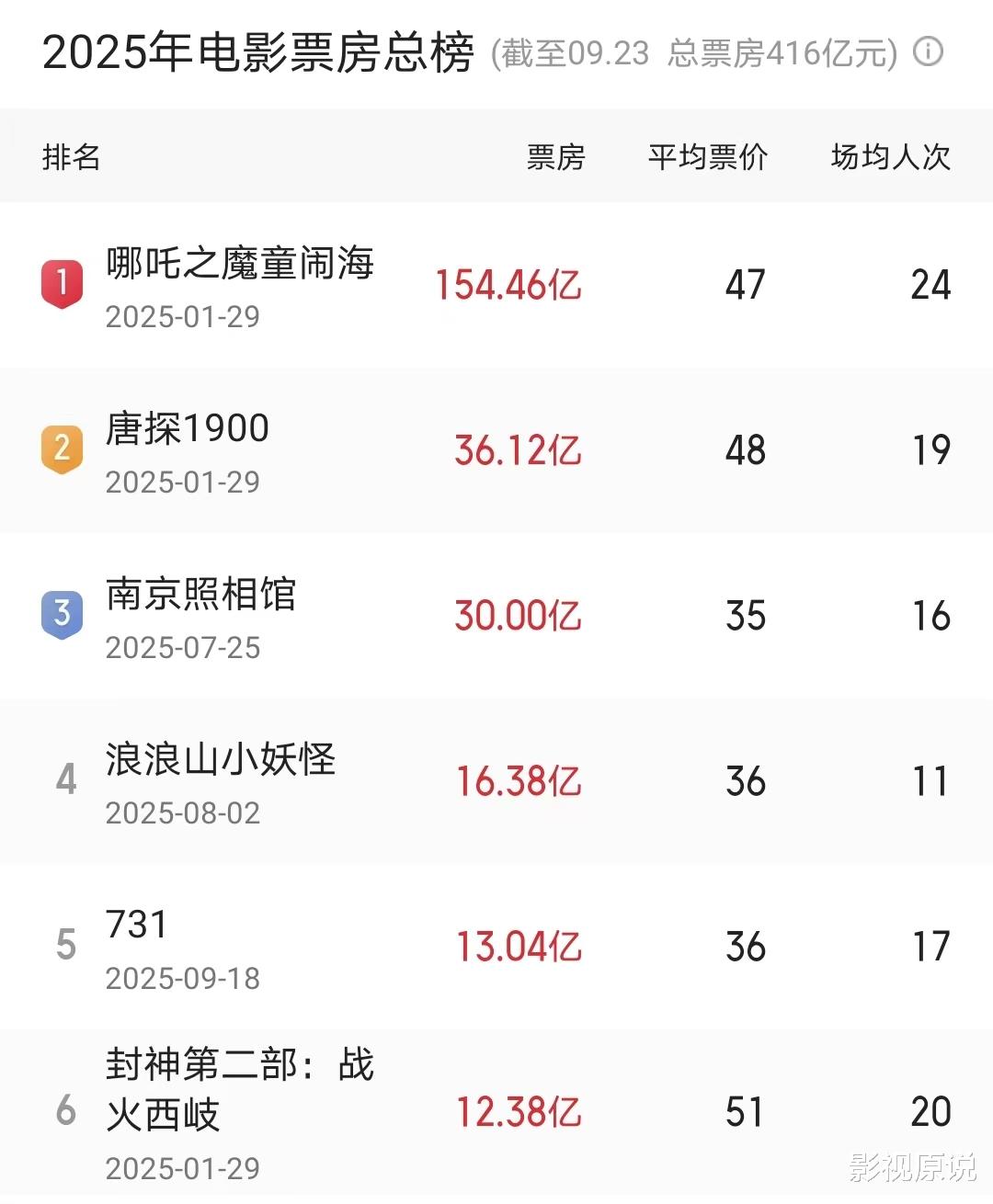Click the 场均人次 column header
This screenshot has width=993, height=1204.
[889, 158]
